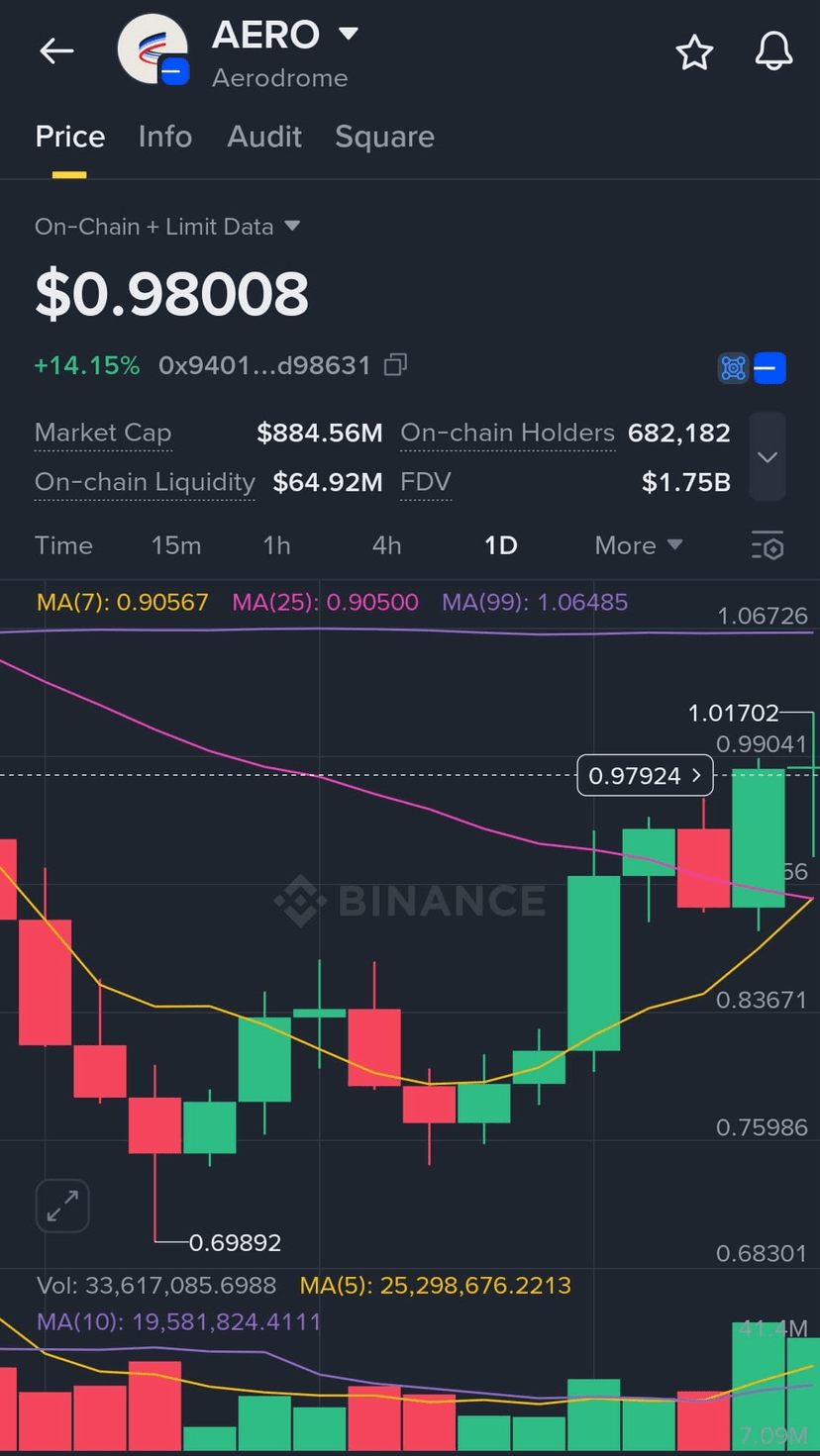Select the 15m interval
The height and width of the screenshot is (1456, 820).
[x=176, y=545]
